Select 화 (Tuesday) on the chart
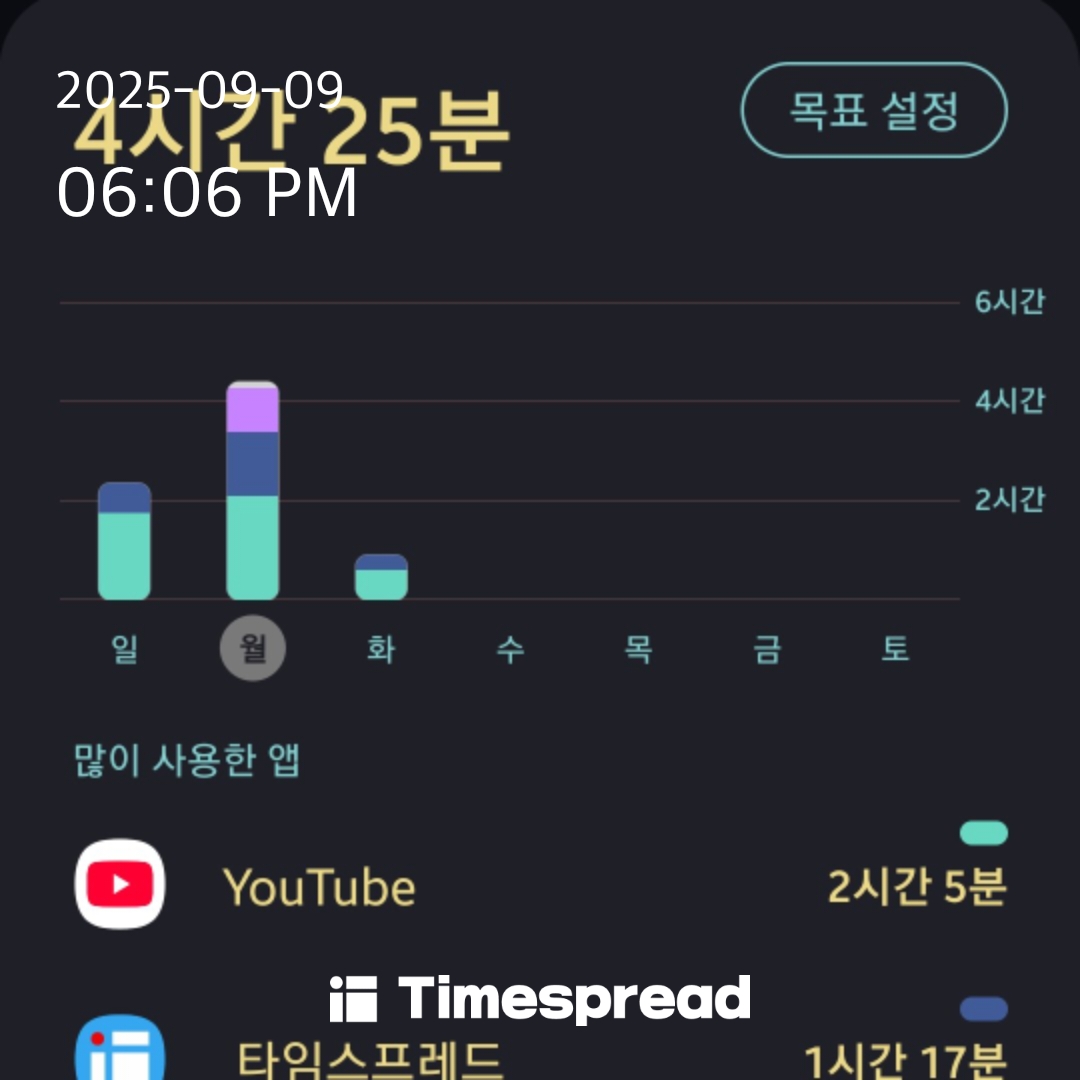The image size is (1080, 1080). [x=381, y=650]
